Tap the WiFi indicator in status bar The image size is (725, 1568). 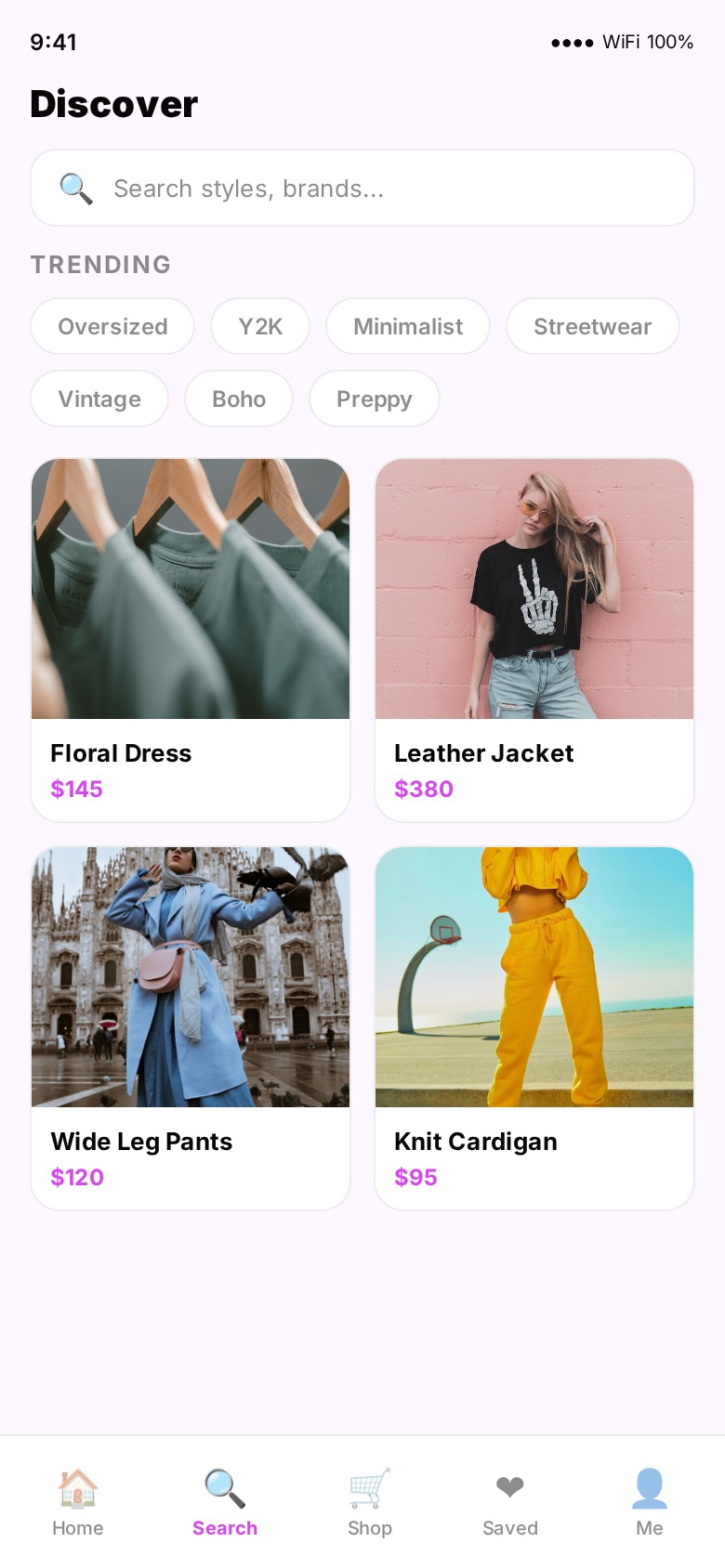tap(622, 42)
